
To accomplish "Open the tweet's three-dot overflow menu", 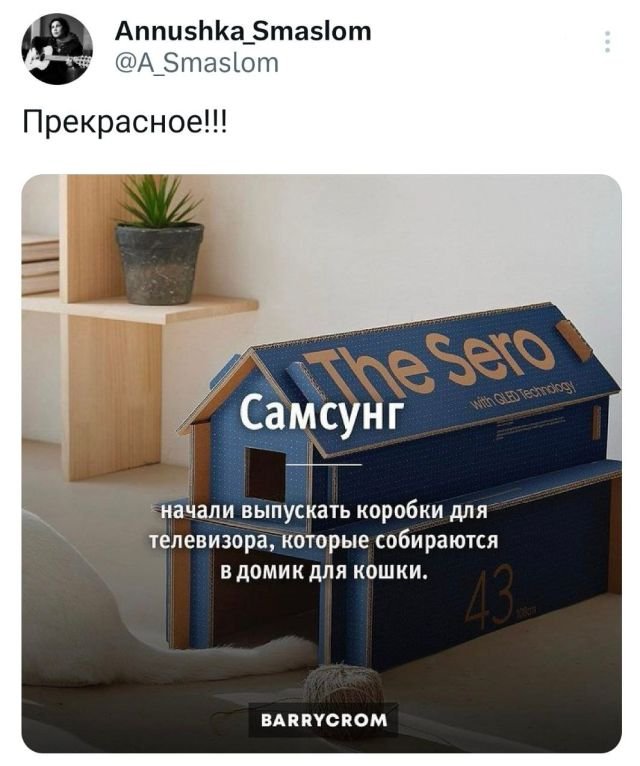I will click(x=605, y=42).
